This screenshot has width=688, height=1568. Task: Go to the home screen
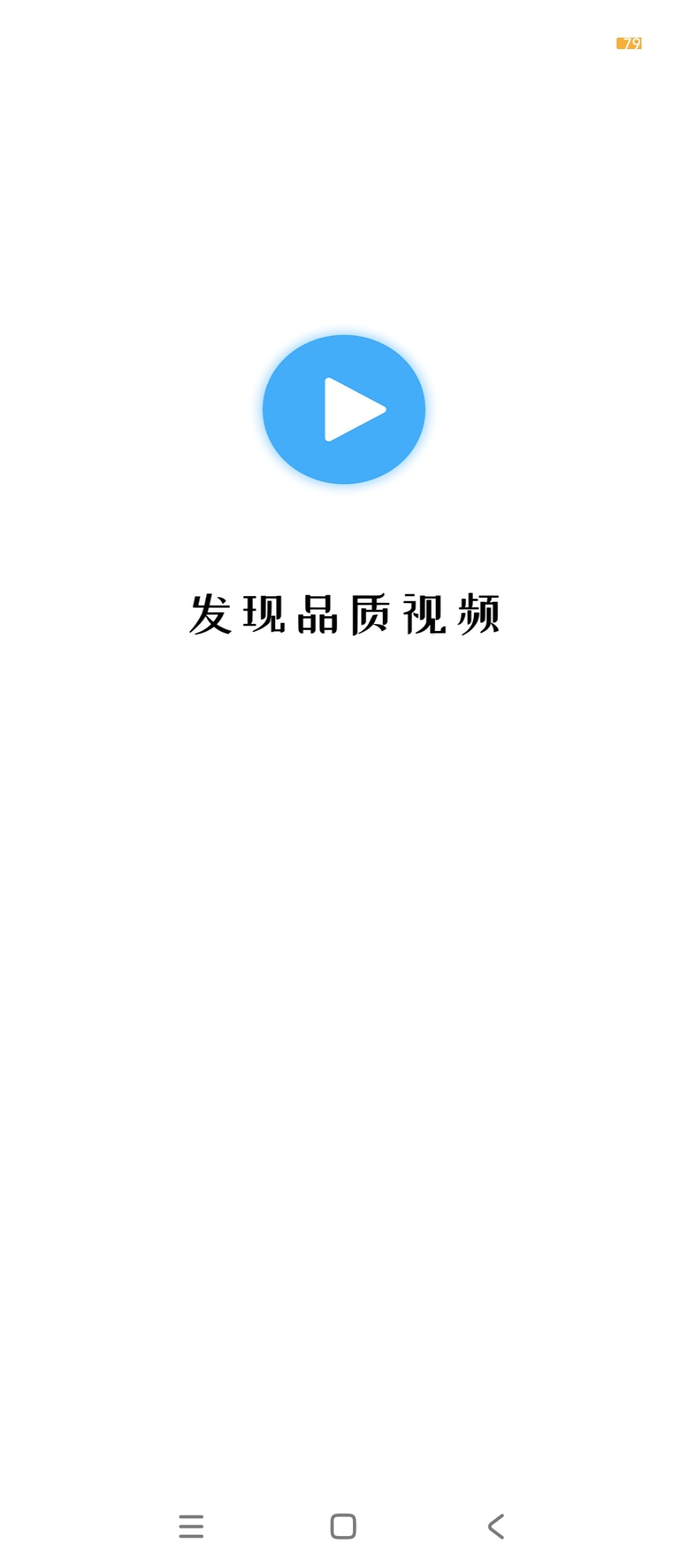(343, 1527)
